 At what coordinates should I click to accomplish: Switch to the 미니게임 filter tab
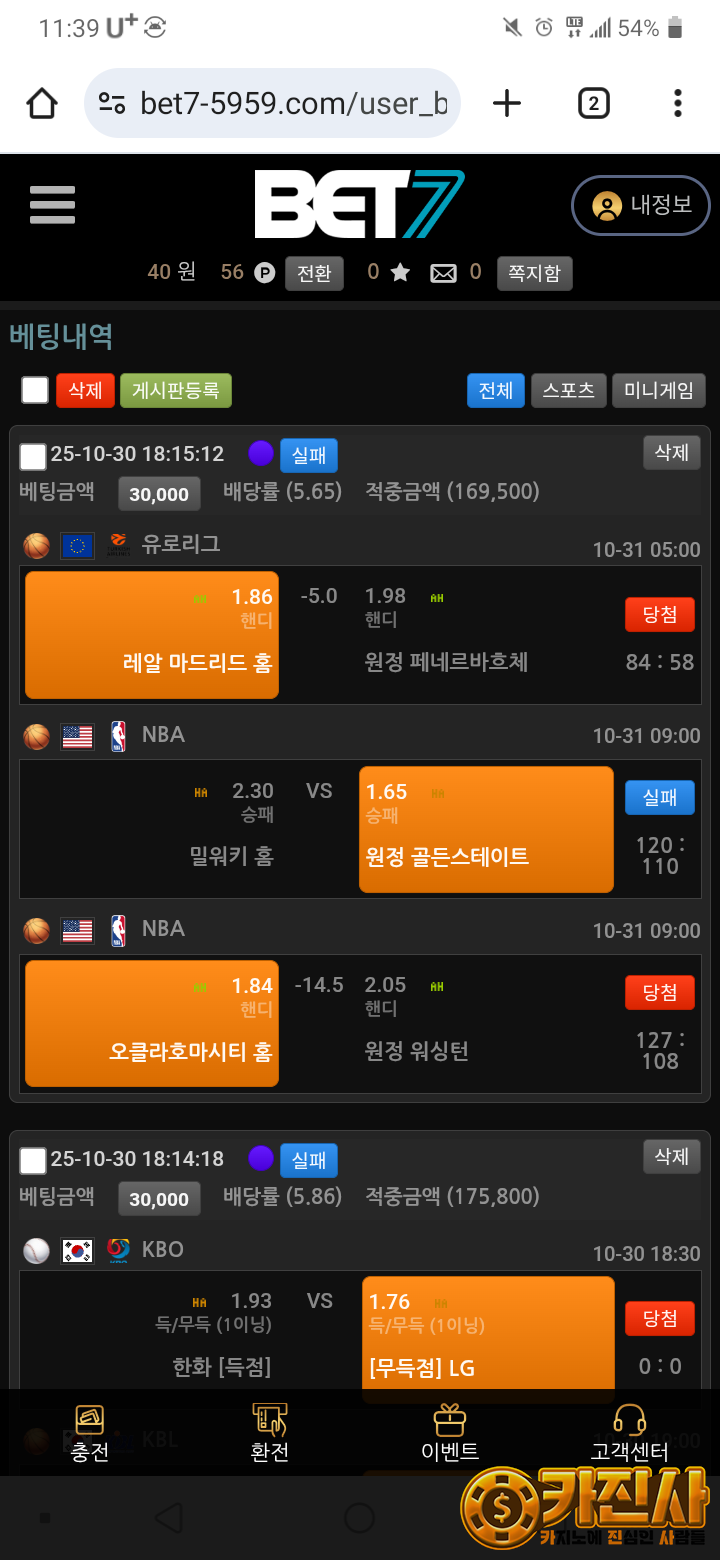(658, 390)
